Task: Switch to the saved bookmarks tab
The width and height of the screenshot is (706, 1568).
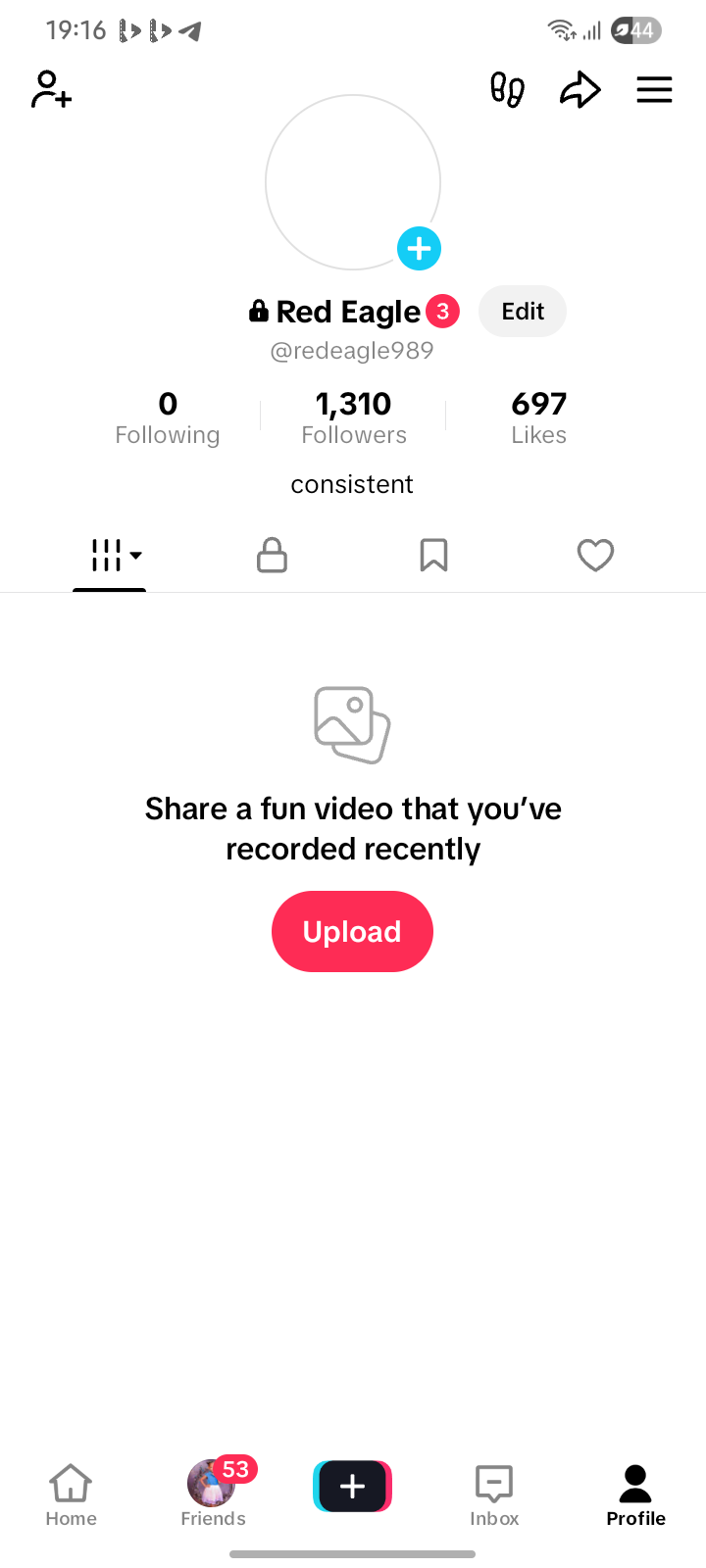Action: click(x=433, y=556)
